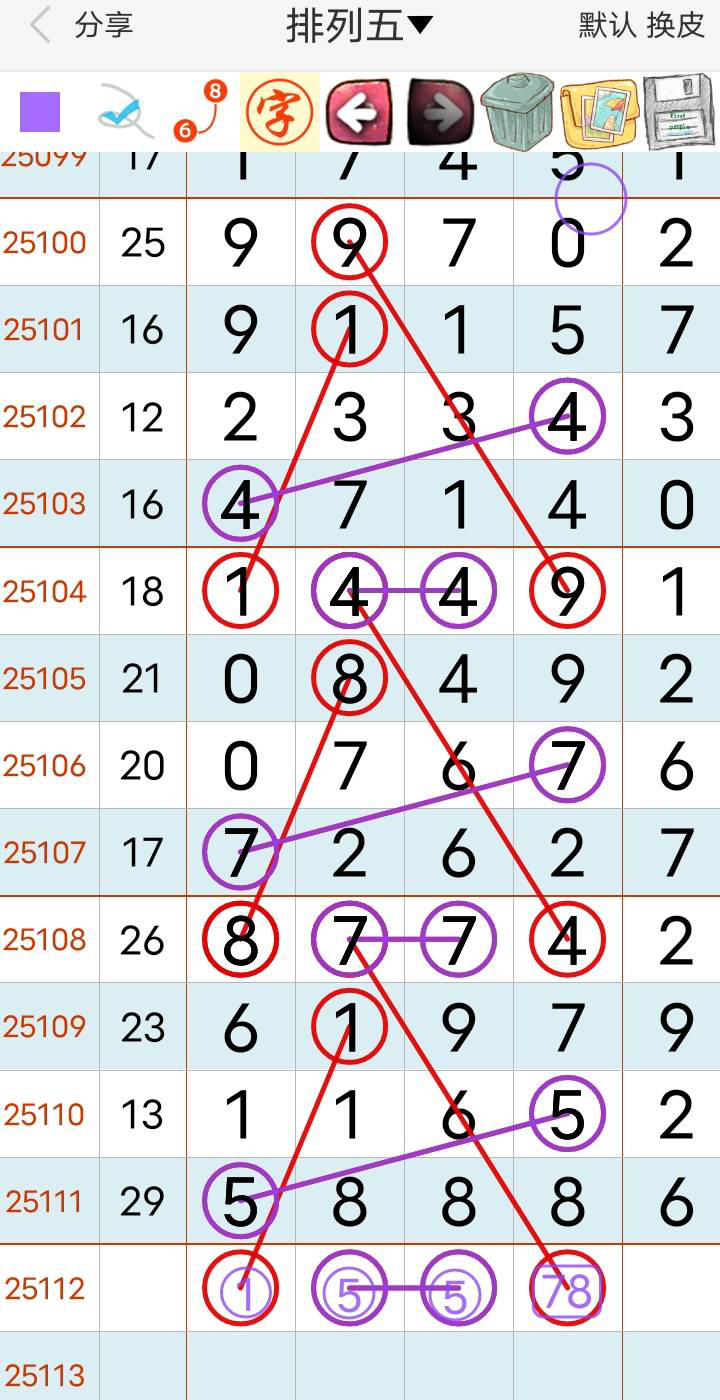Select the 字 text annotation tool
Screen dimensions: 720x1400
click(x=279, y=112)
